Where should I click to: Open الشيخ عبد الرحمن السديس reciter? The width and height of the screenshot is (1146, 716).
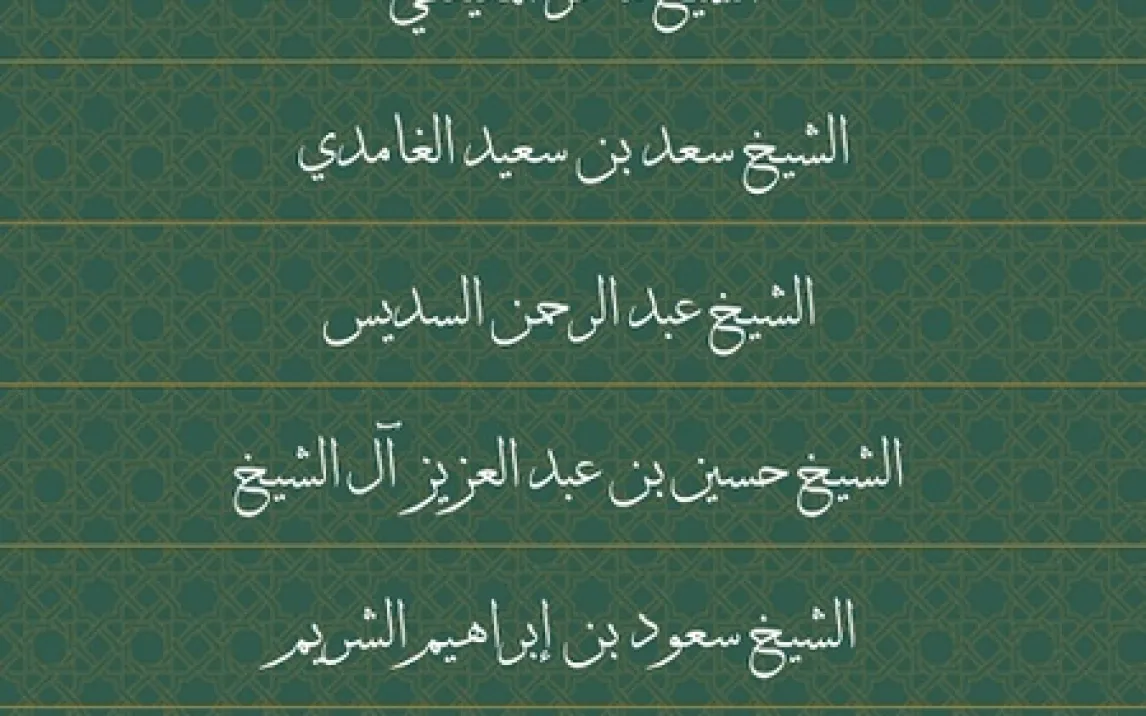pos(573,307)
